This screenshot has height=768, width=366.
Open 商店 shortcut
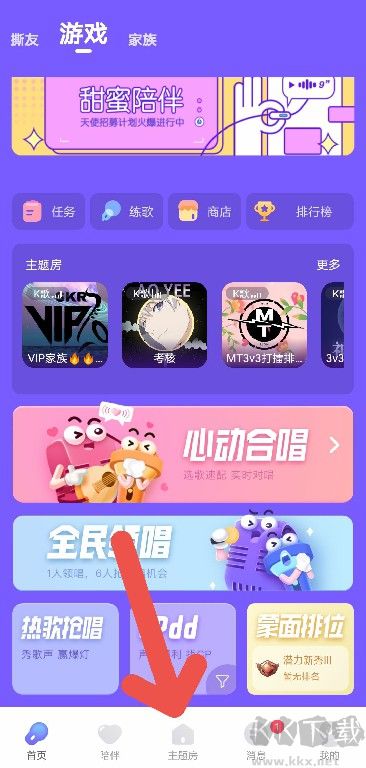coord(204,212)
